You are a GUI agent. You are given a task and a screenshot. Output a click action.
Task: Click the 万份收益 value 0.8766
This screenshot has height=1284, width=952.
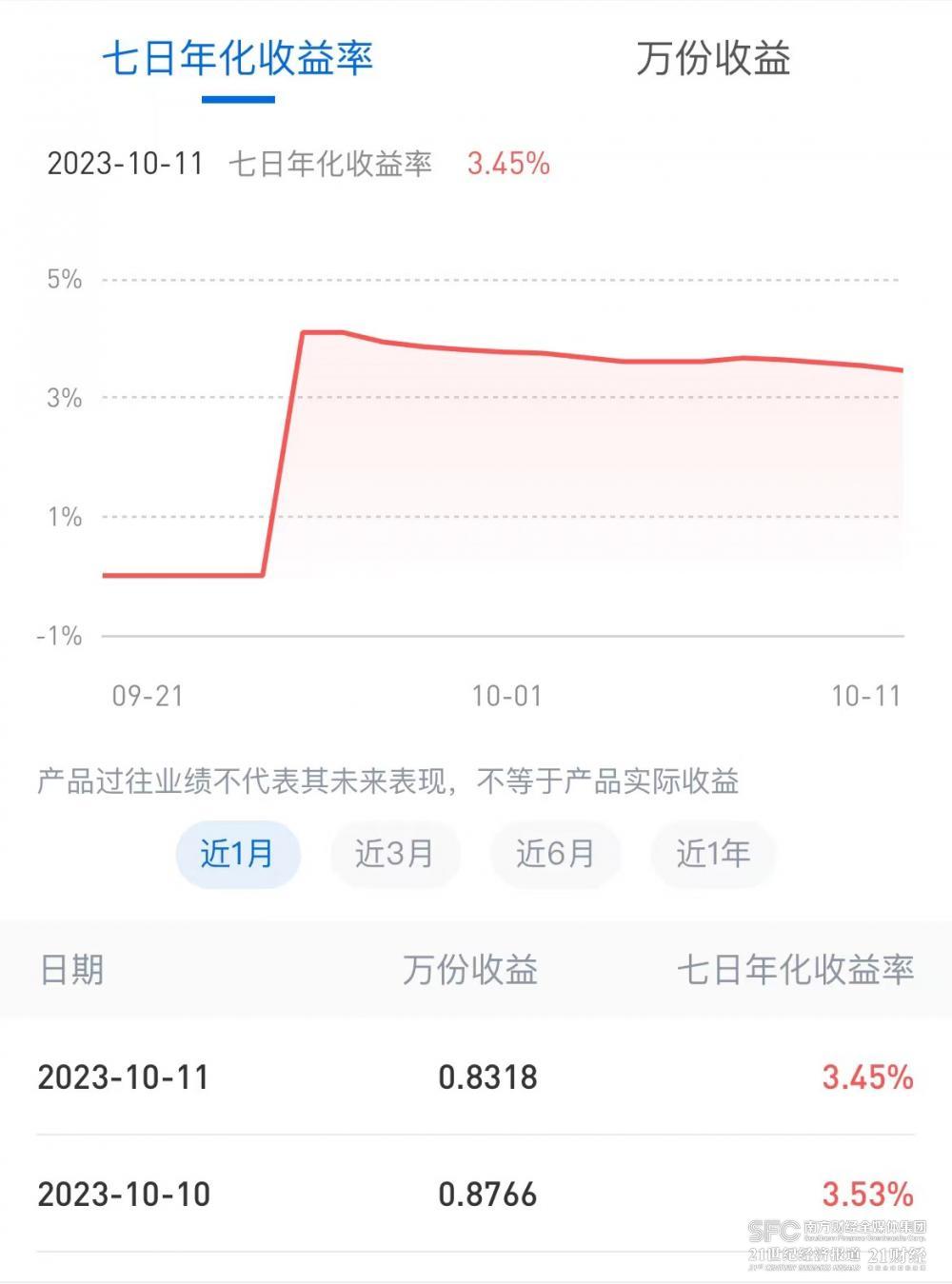pos(487,1192)
